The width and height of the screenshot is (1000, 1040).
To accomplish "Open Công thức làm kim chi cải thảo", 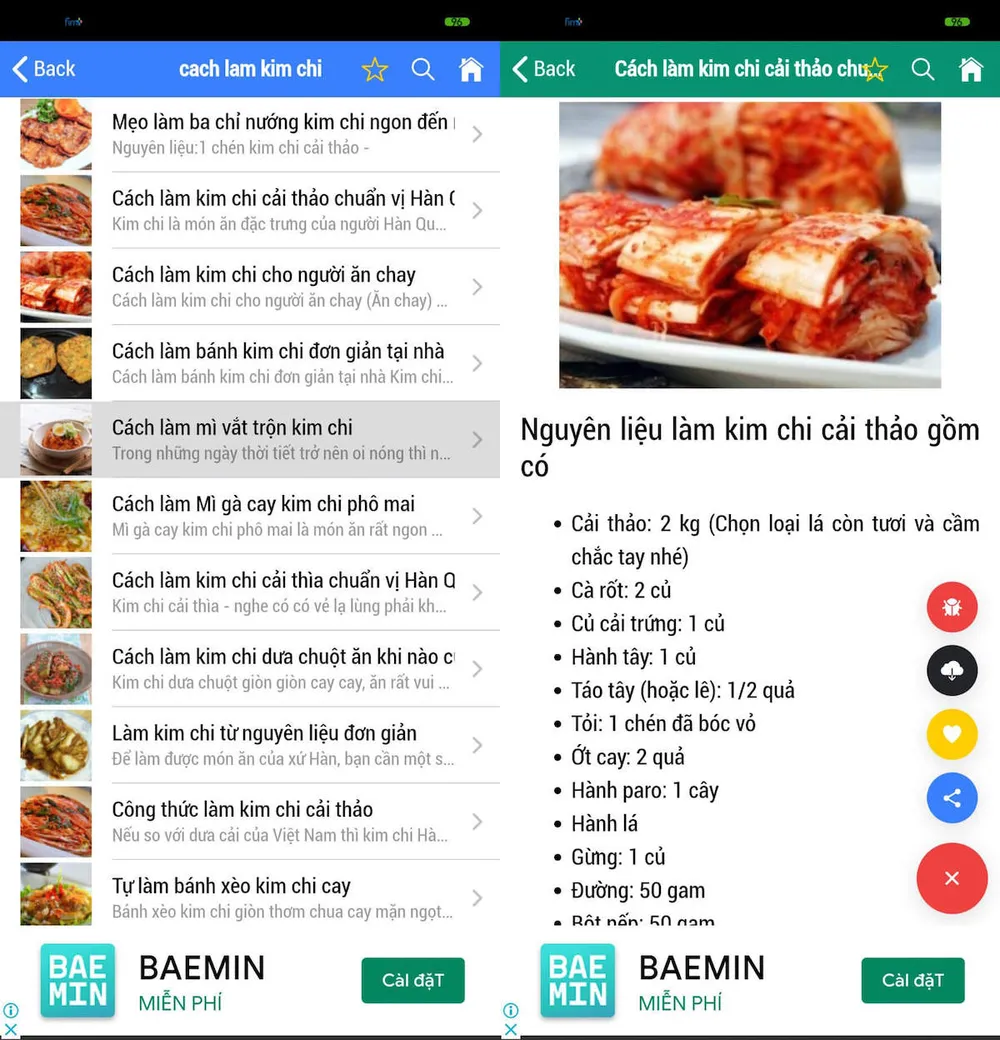I will (x=282, y=821).
